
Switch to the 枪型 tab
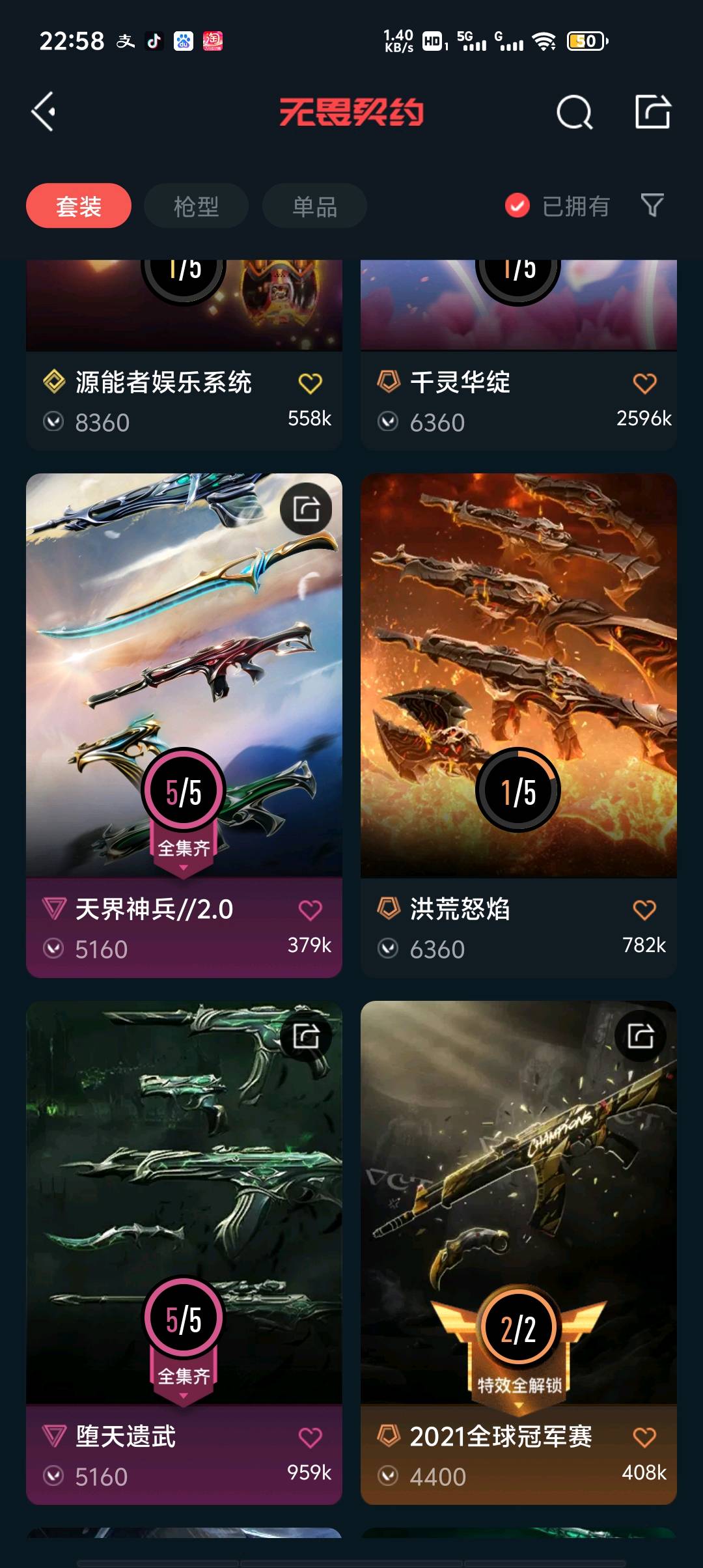pyautogui.click(x=196, y=206)
